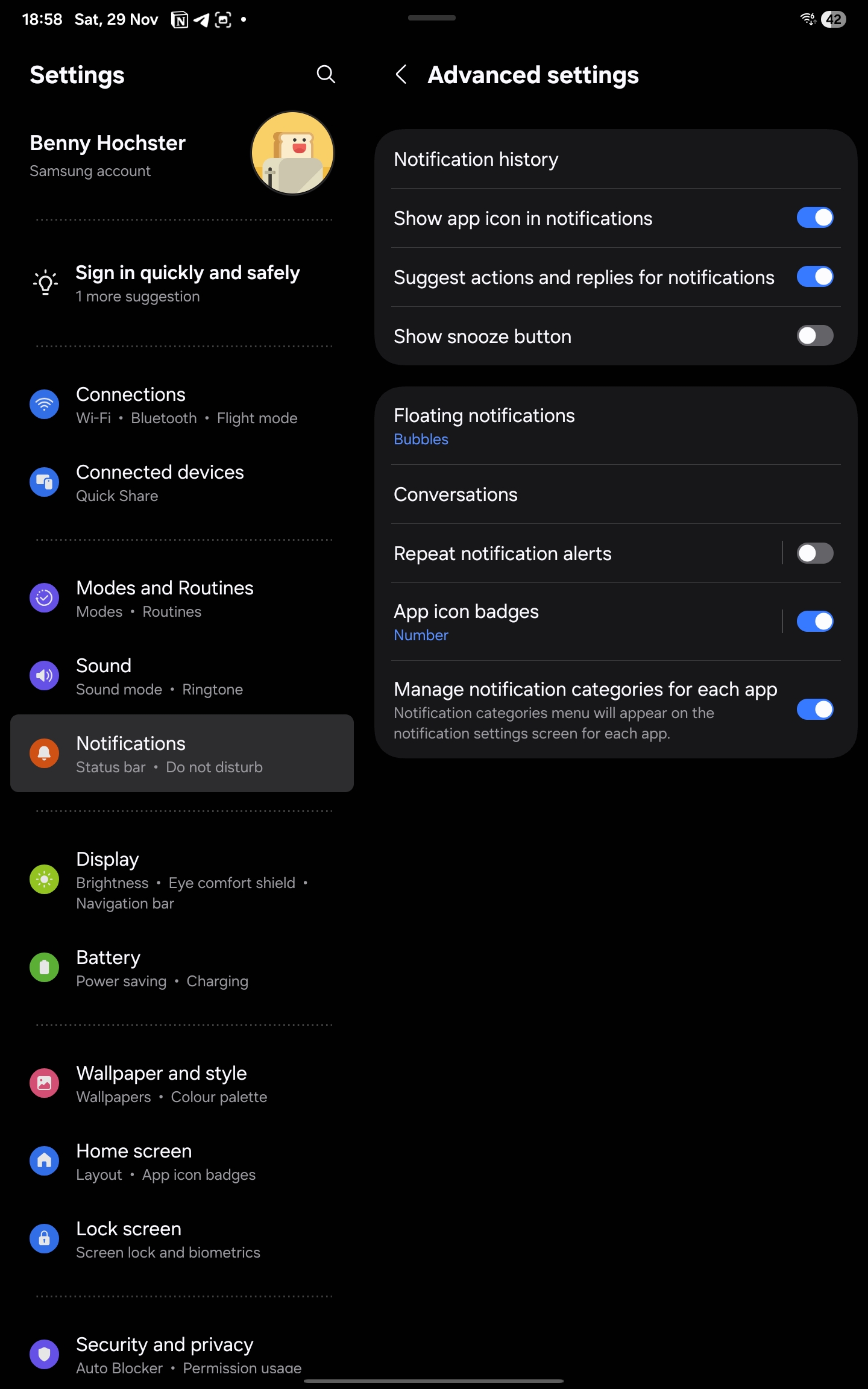Toggle Manage notification categories for each app
The width and height of the screenshot is (868, 1389).
click(814, 709)
